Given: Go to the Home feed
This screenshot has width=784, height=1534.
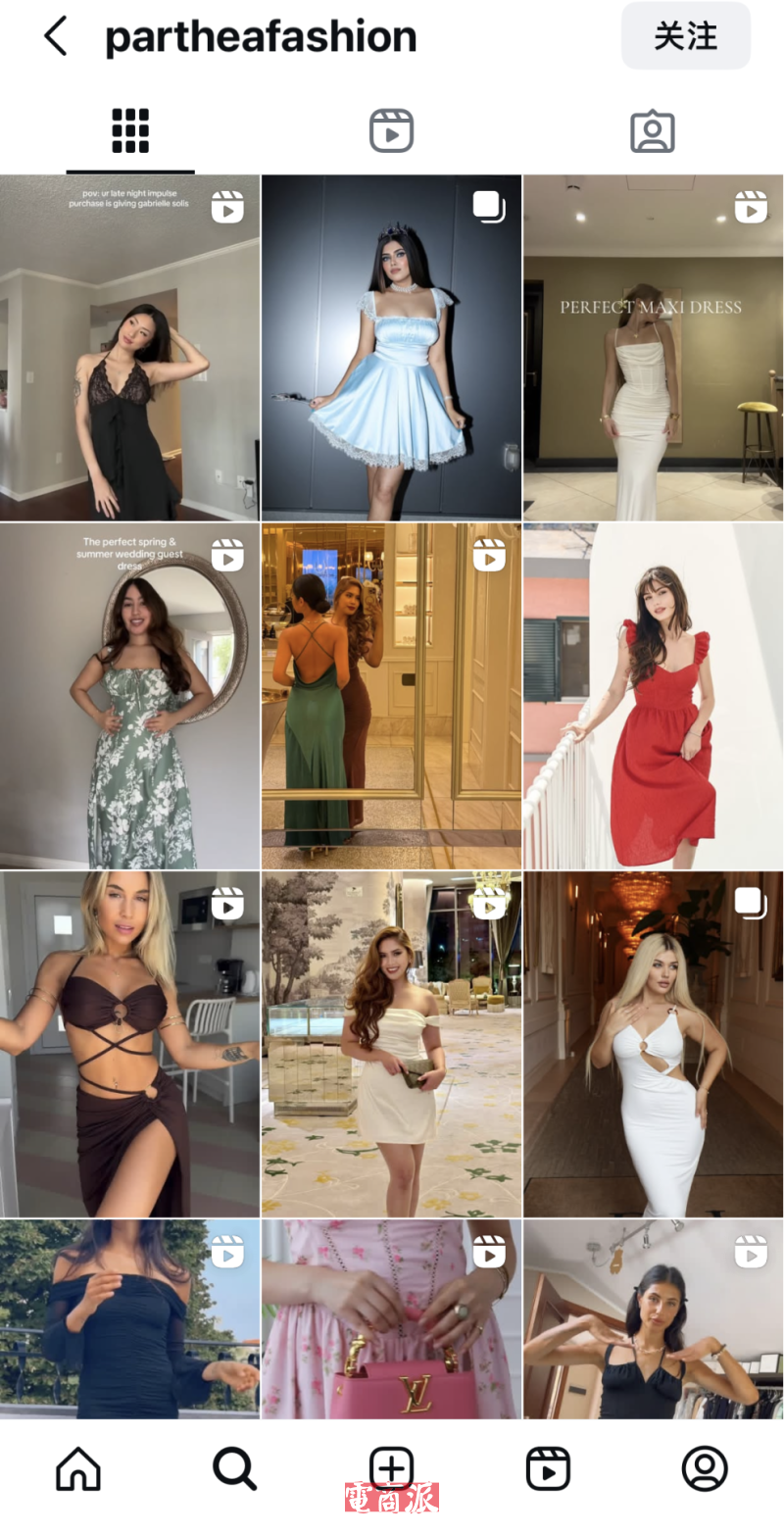Looking at the screenshot, I should pyautogui.click(x=78, y=1468).
